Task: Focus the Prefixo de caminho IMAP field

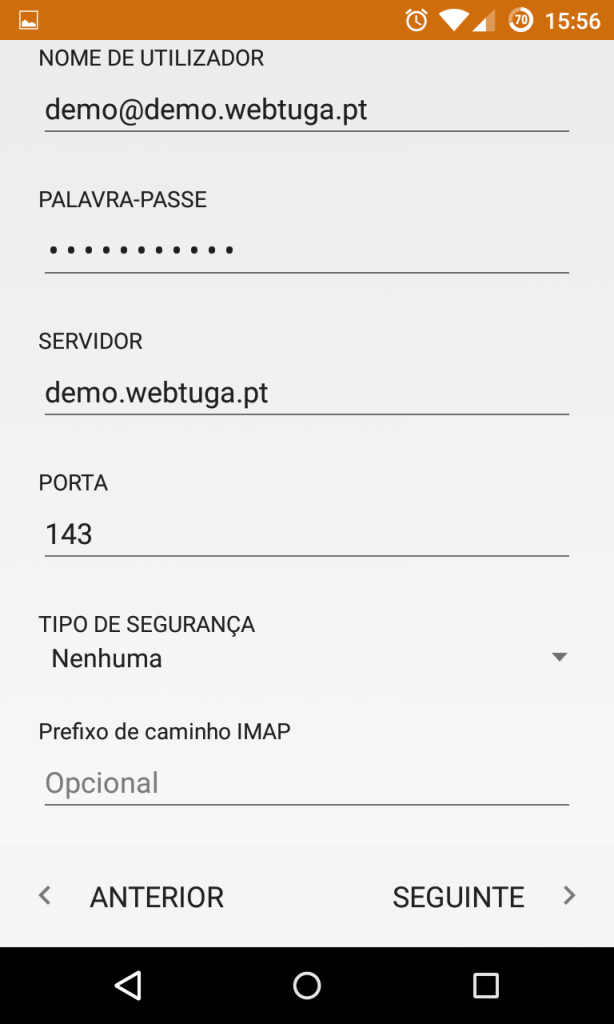Action: click(x=305, y=783)
